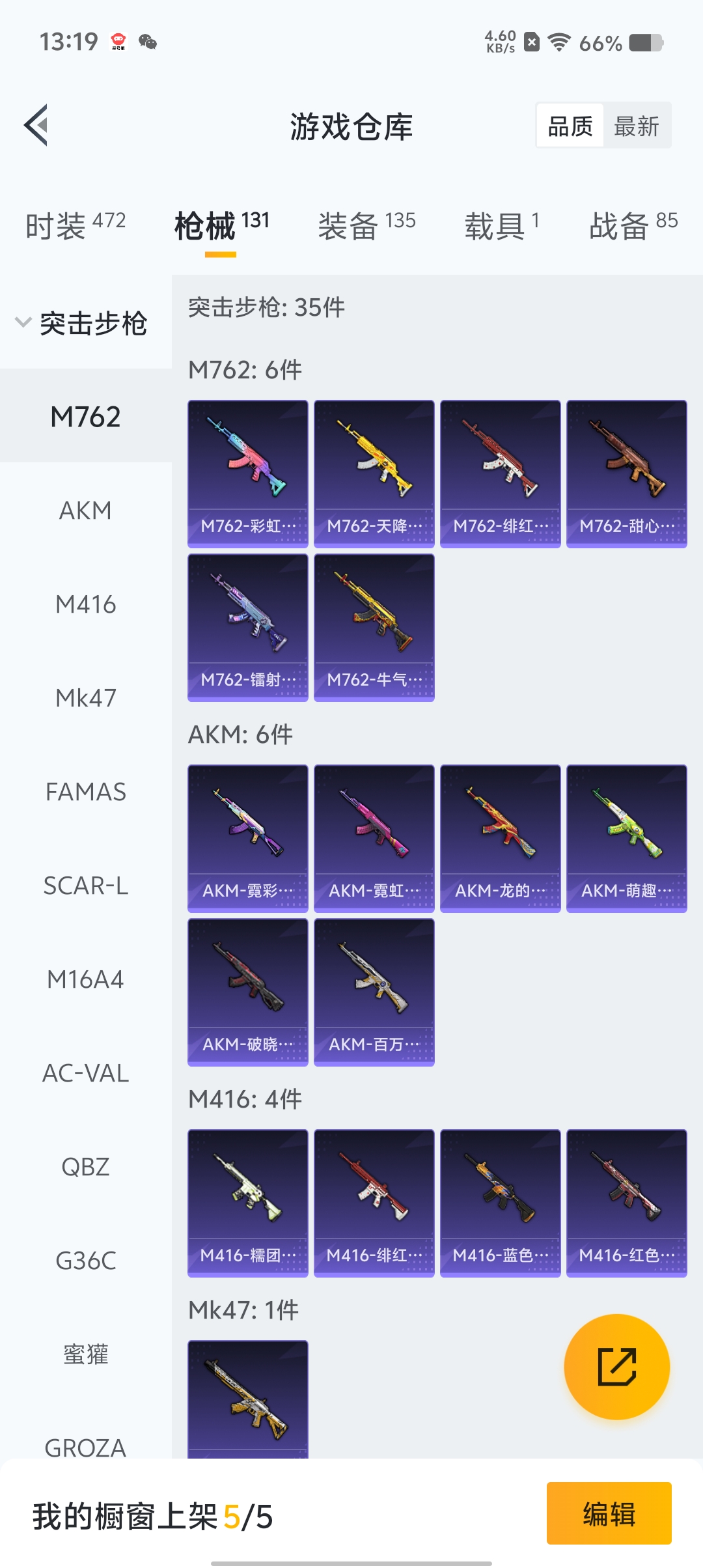This screenshot has width=703, height=1568.
Task: Select AKM in the side list
Action: (85, 511)
